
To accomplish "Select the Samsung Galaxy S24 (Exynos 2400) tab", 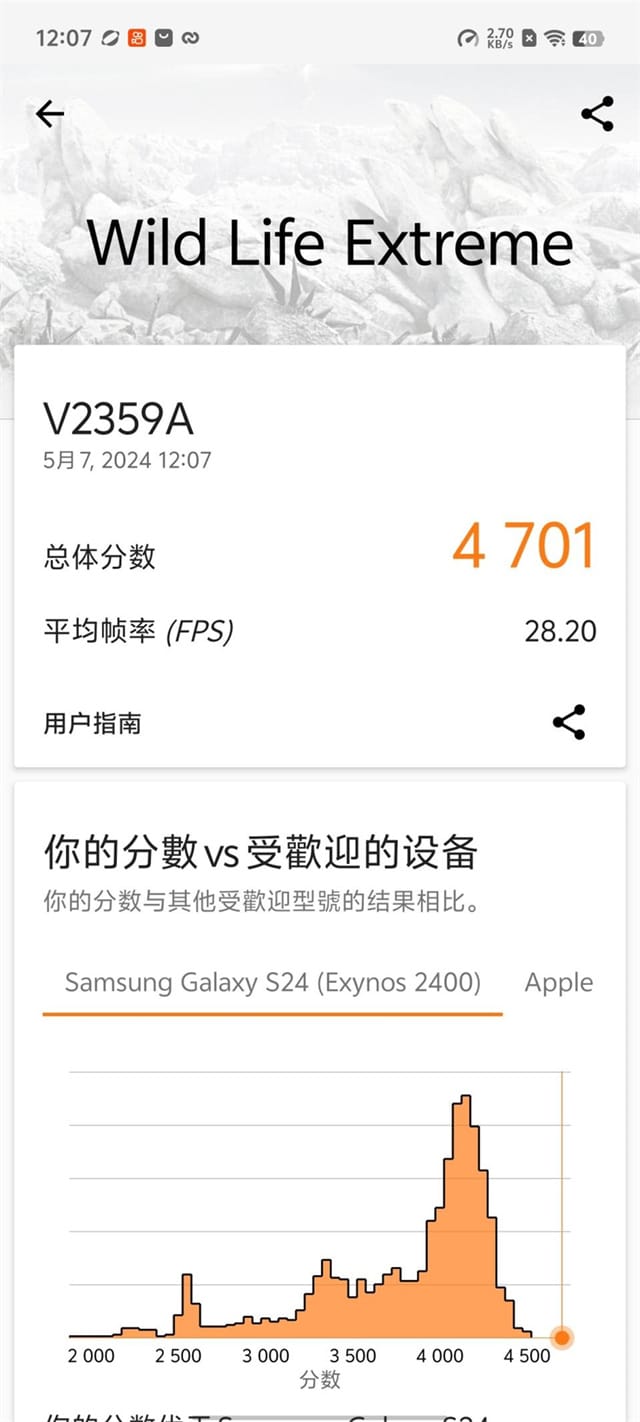I will (272, 982).
